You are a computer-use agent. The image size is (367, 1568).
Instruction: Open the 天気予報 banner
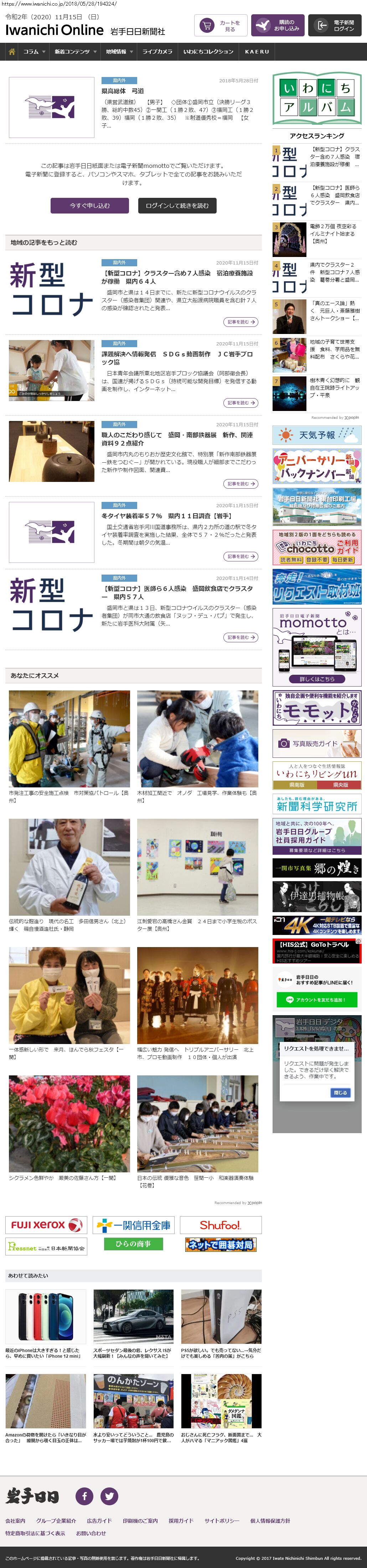click(316, 435)
